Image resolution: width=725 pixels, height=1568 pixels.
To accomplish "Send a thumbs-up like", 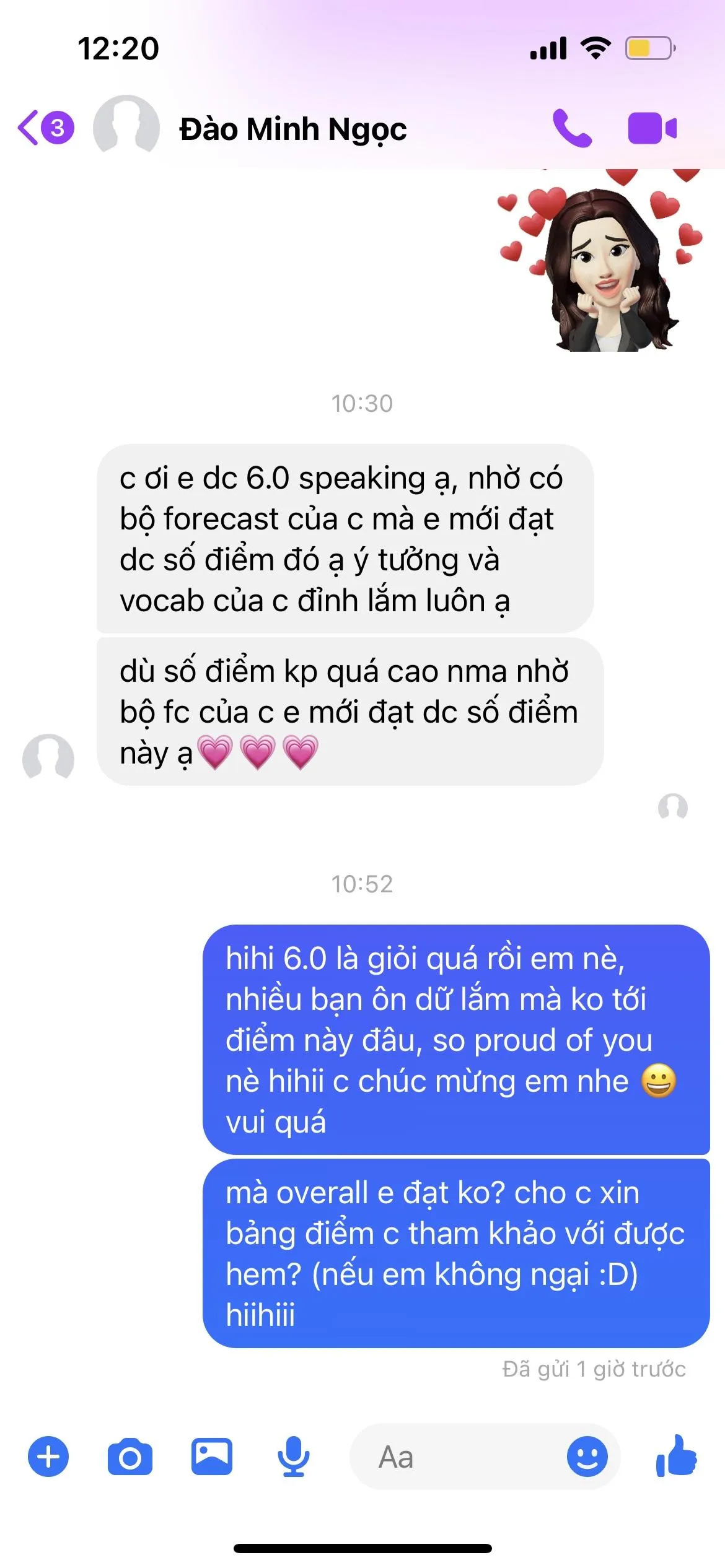I will [x=677, y=1457].
